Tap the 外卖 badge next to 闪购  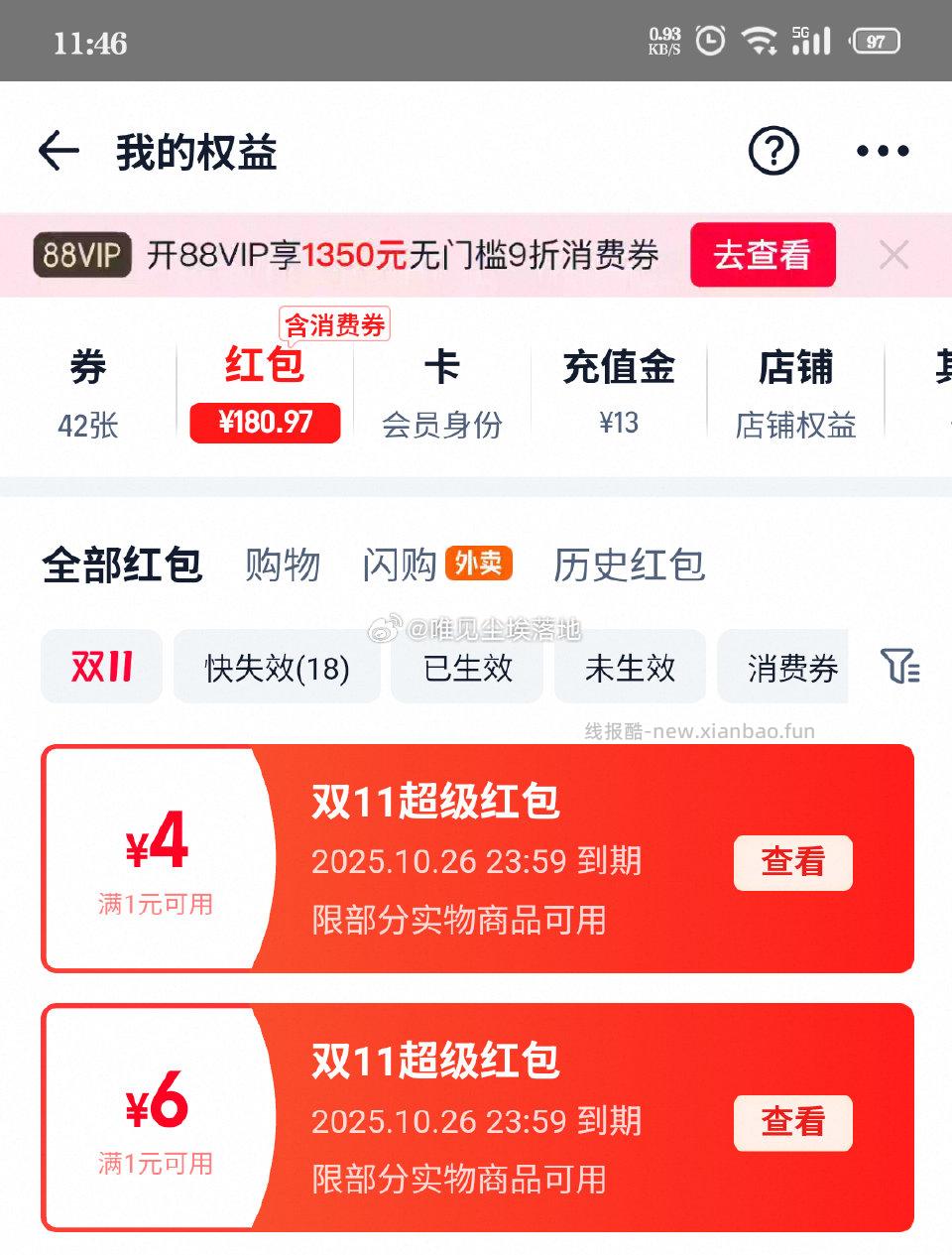coord(478,563)
